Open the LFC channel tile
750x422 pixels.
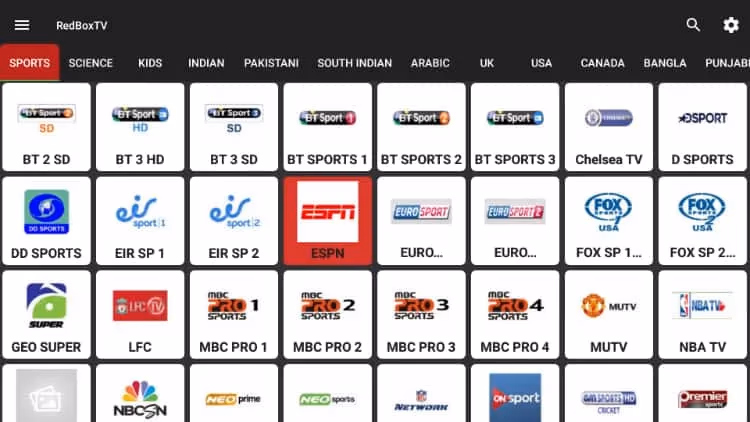point(140,314)
